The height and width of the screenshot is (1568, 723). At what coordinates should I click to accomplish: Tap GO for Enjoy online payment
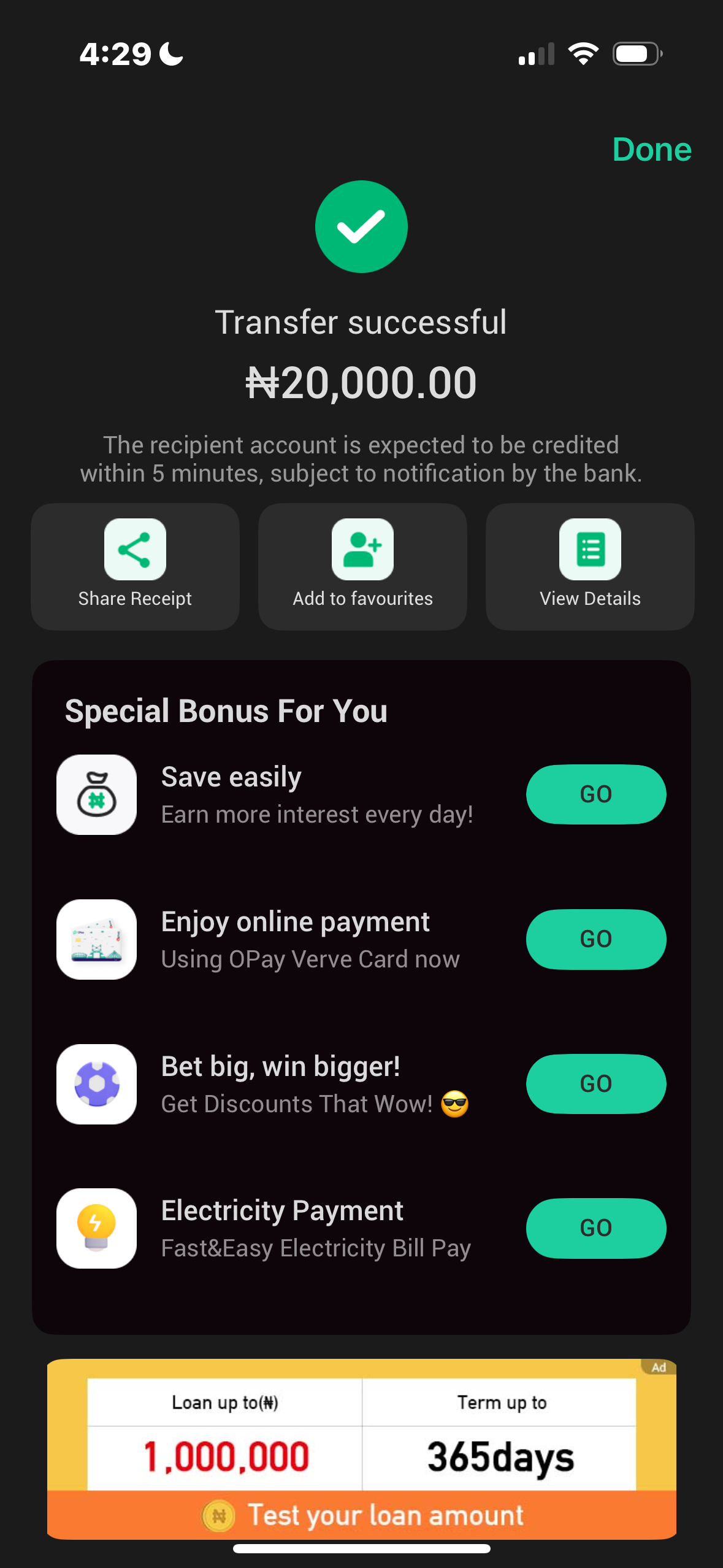[595, 939]
